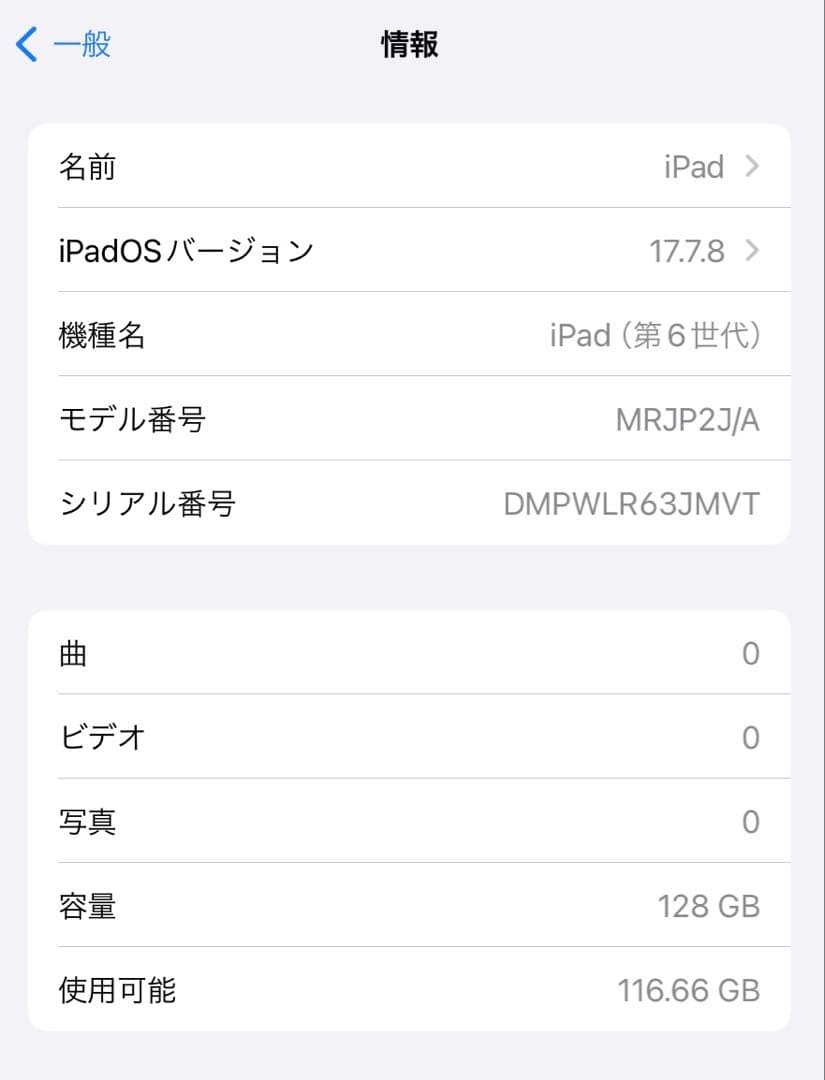Expand the iPadOS version information
This screenshot has width=825, height=1080.
412,251
